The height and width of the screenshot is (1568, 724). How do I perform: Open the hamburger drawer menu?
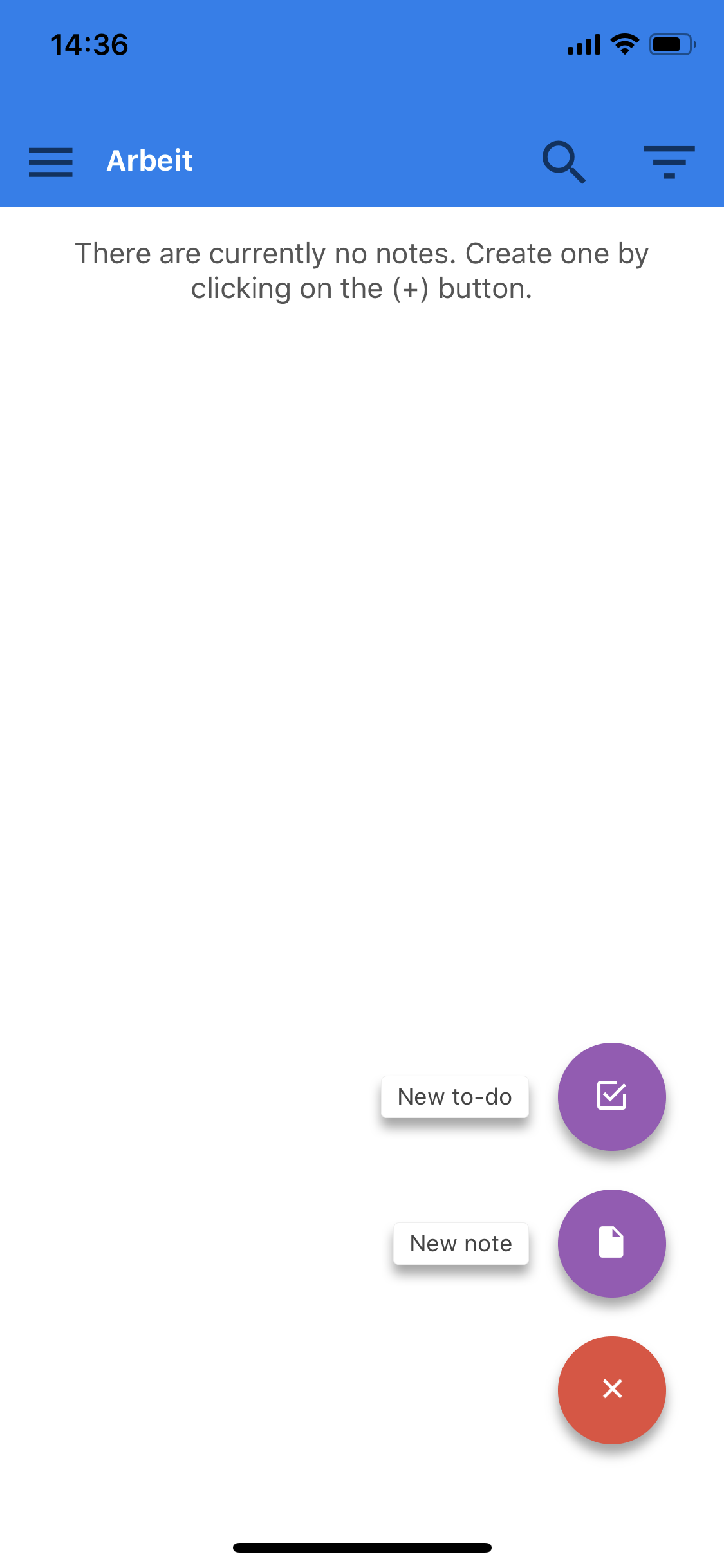[x=51, y=162]
